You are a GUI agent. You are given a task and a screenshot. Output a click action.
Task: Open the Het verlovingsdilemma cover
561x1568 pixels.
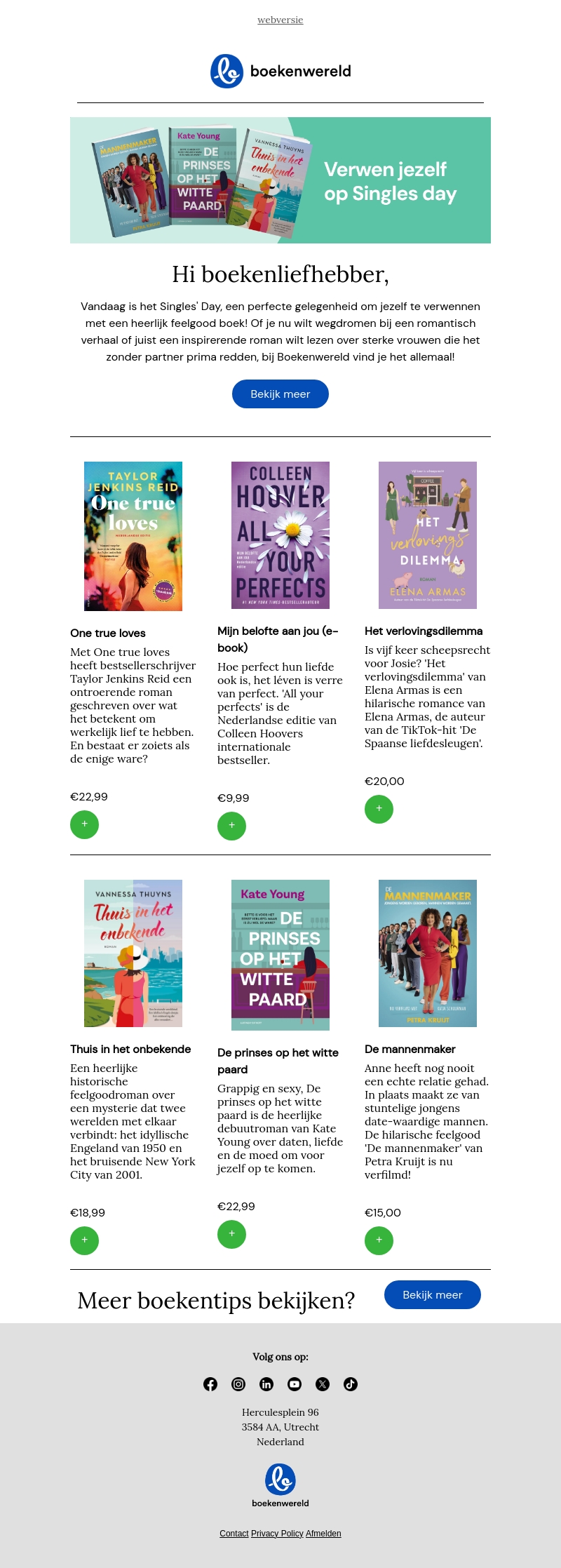[428, 535]
